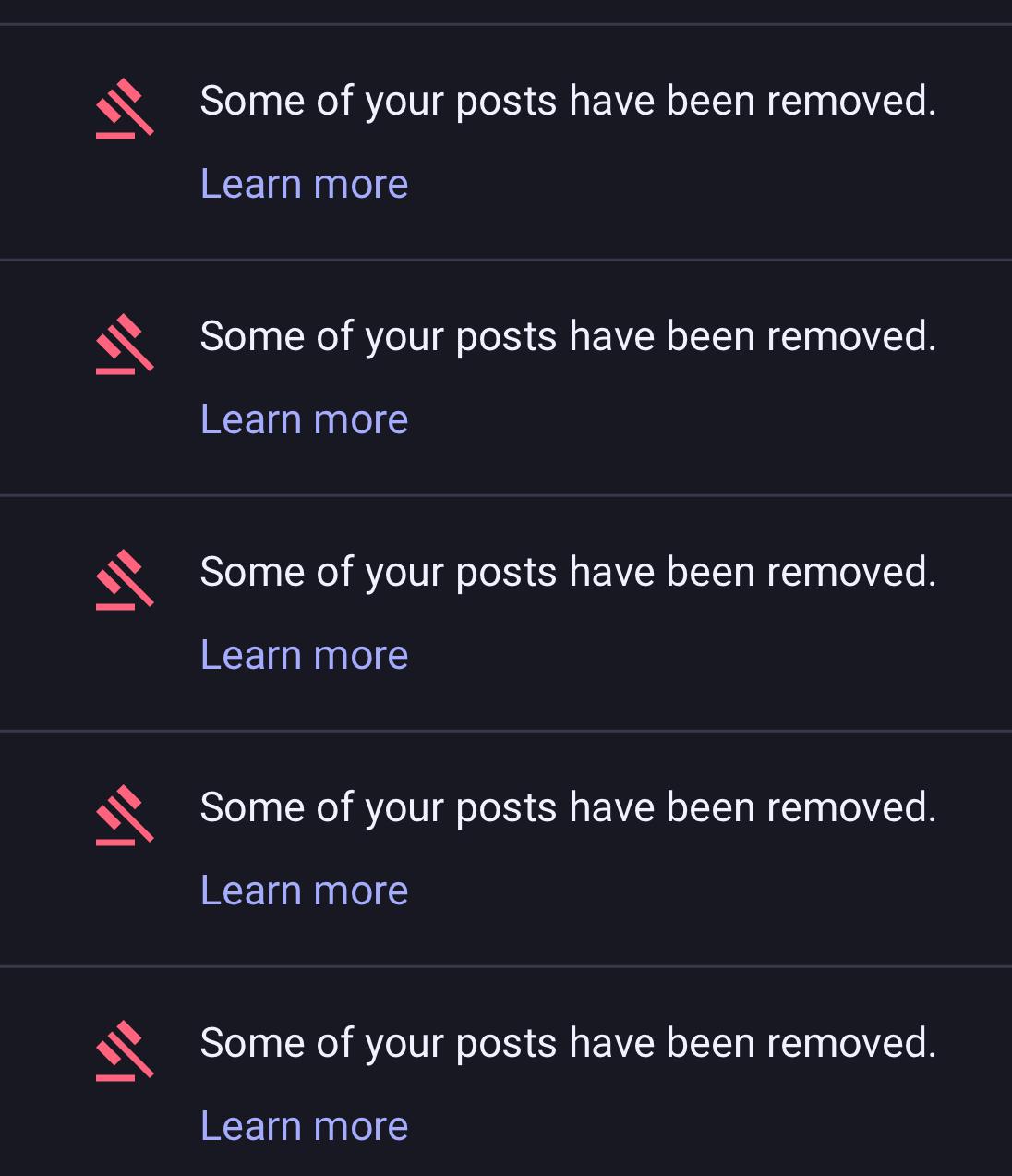Open Learn more in the fourth removal notice
The image size is (1012, 1176).
pyautogui.click(x=304, y=891)
